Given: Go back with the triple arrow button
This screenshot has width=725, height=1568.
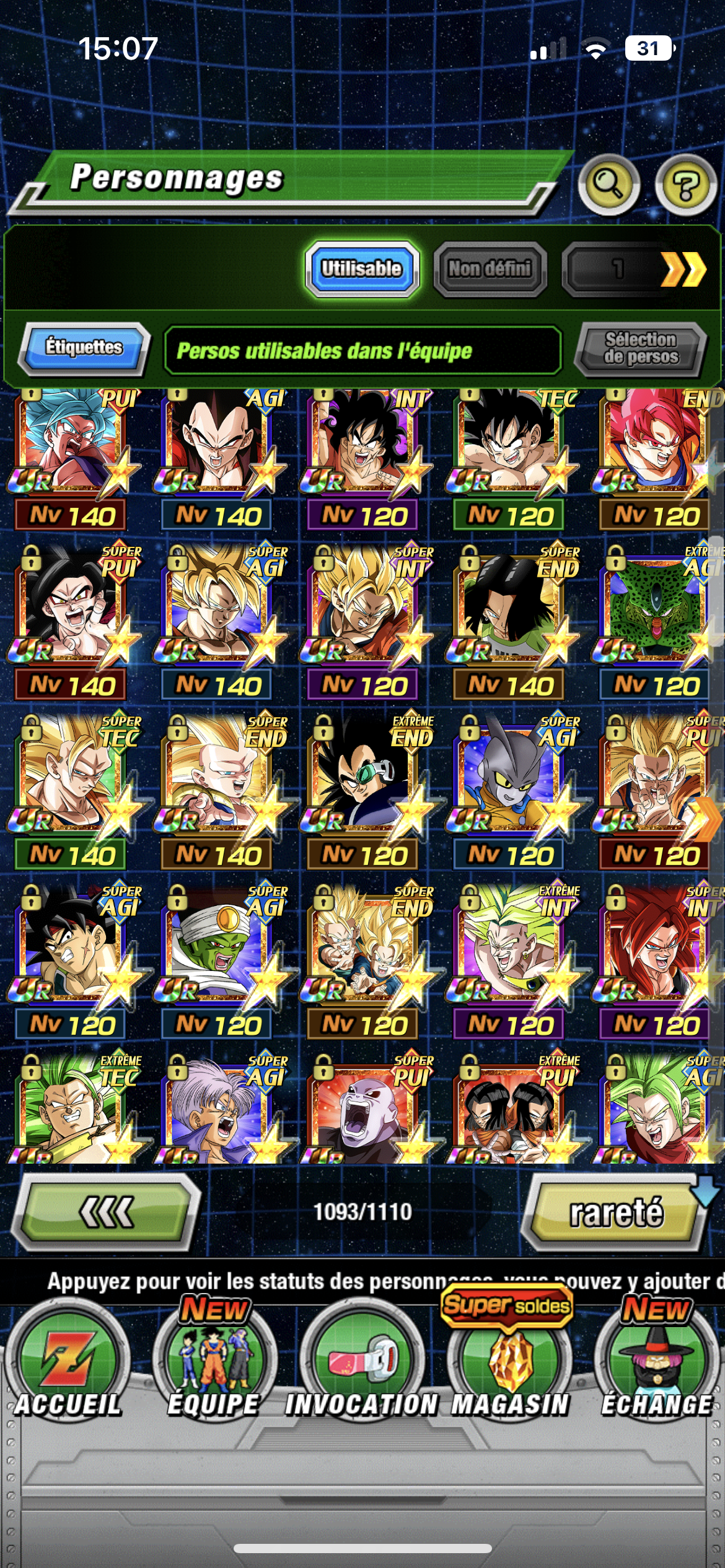Looking at the screenshot, I should (107, 1212).
